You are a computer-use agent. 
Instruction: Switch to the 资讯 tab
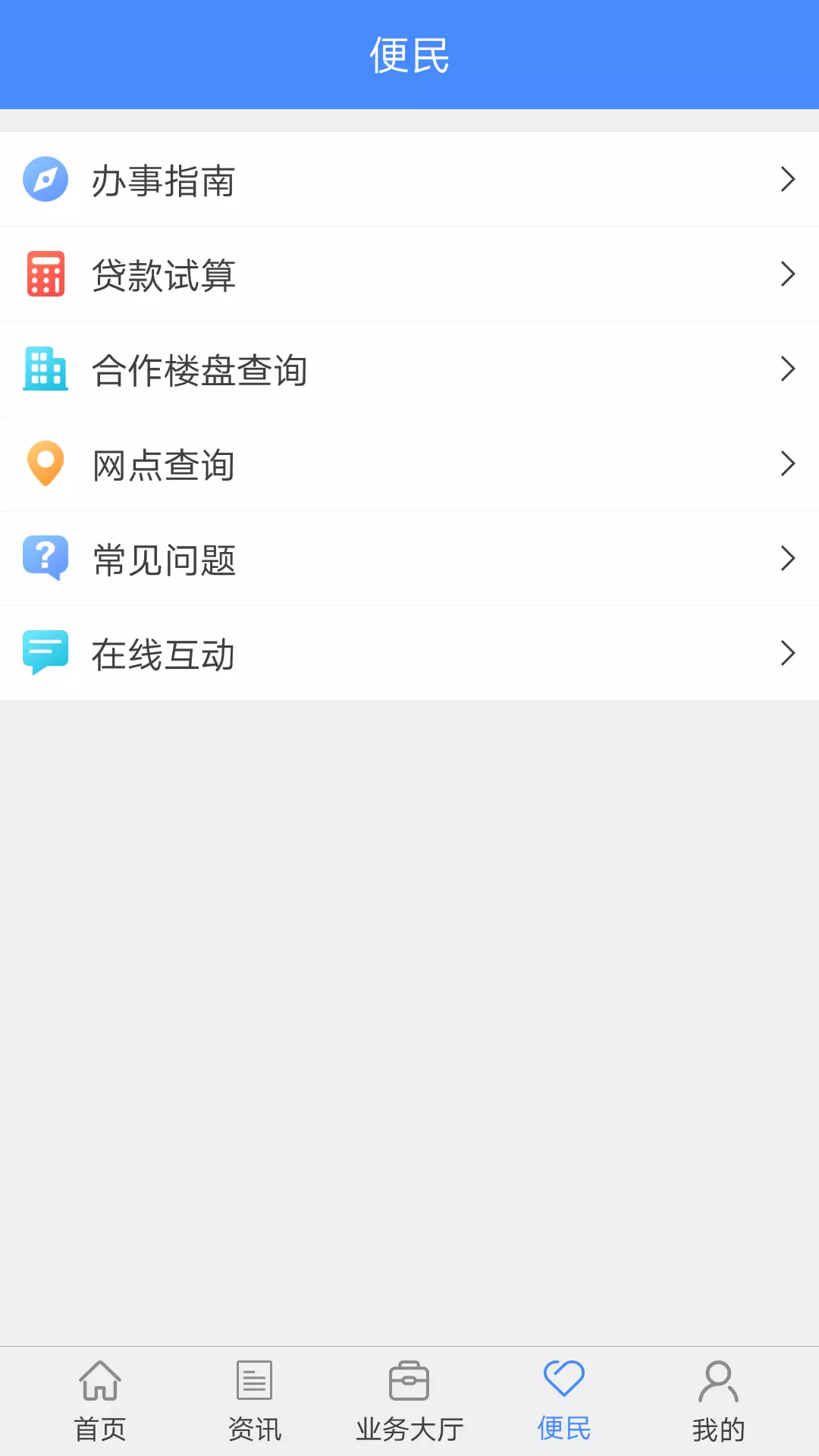(x=255, y=1401)
